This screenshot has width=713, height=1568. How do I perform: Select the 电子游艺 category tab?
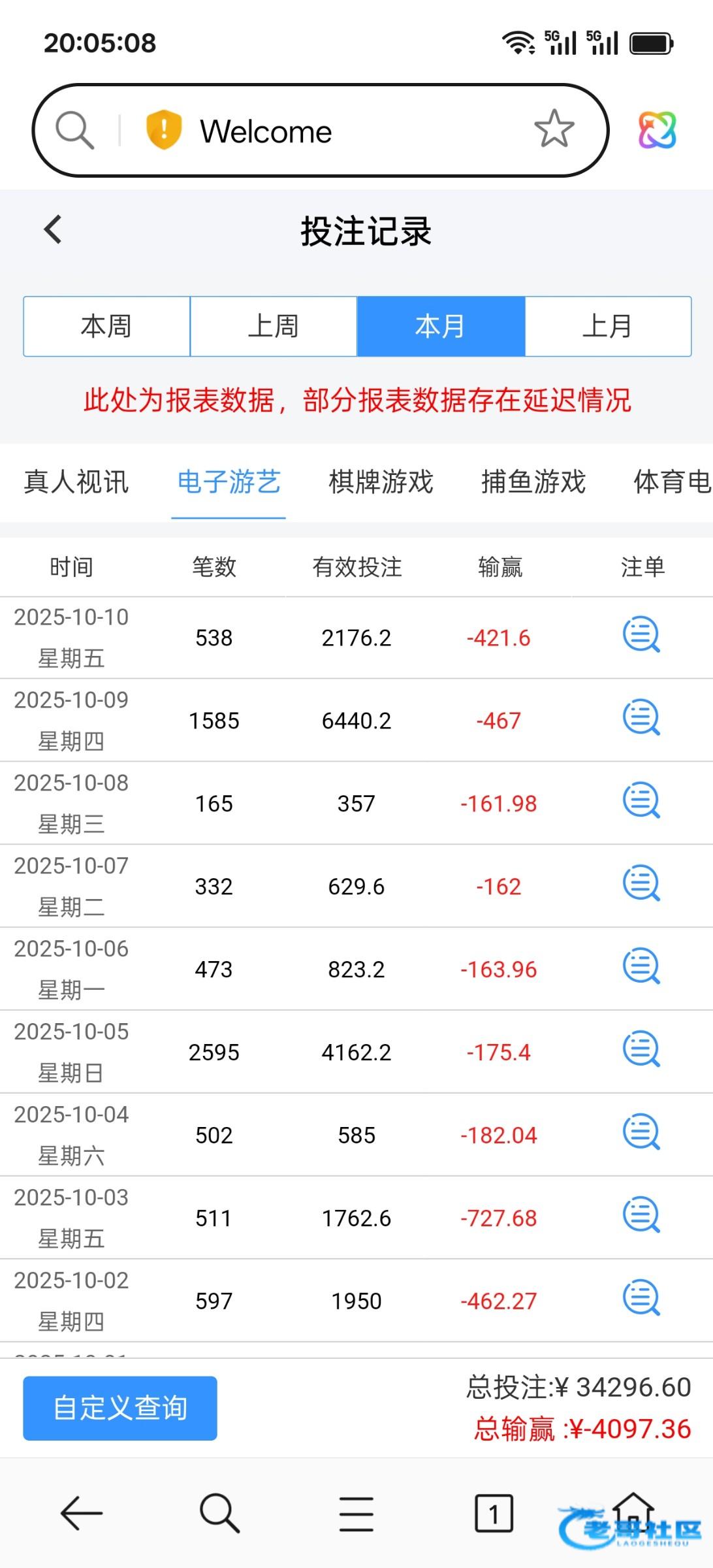click(x=229, y=482)
